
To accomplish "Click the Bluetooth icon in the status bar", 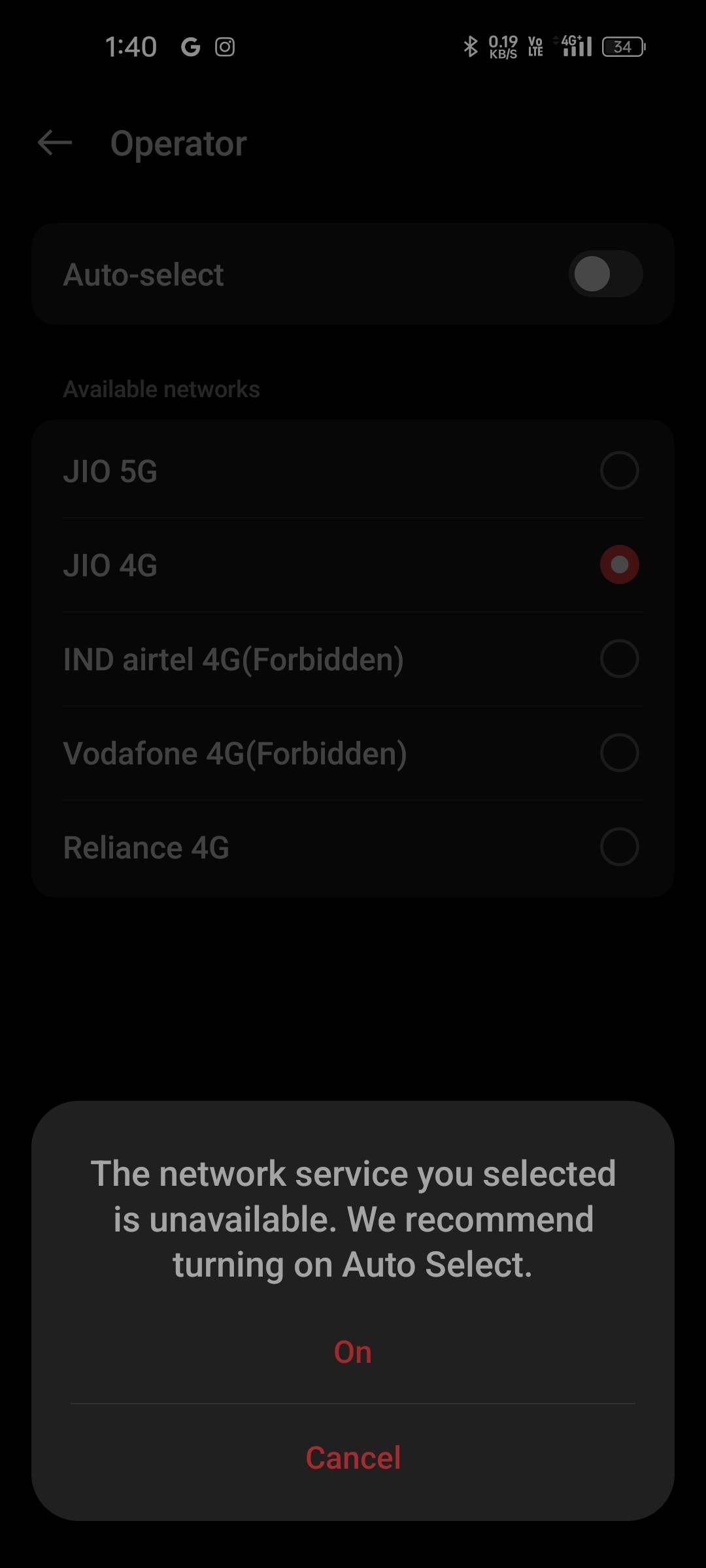I will click(x=470, y=46).
